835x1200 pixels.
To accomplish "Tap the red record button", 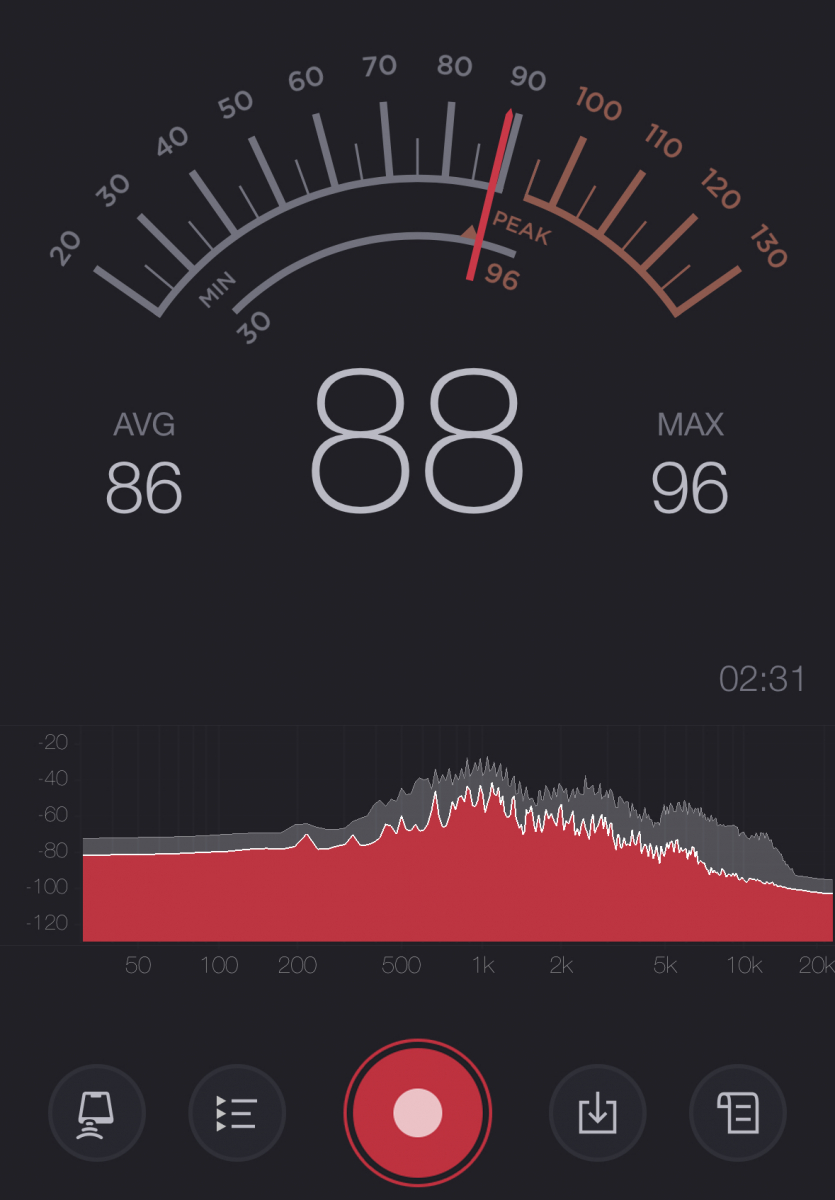I will pyautogui.click(x=418, y=1112).
